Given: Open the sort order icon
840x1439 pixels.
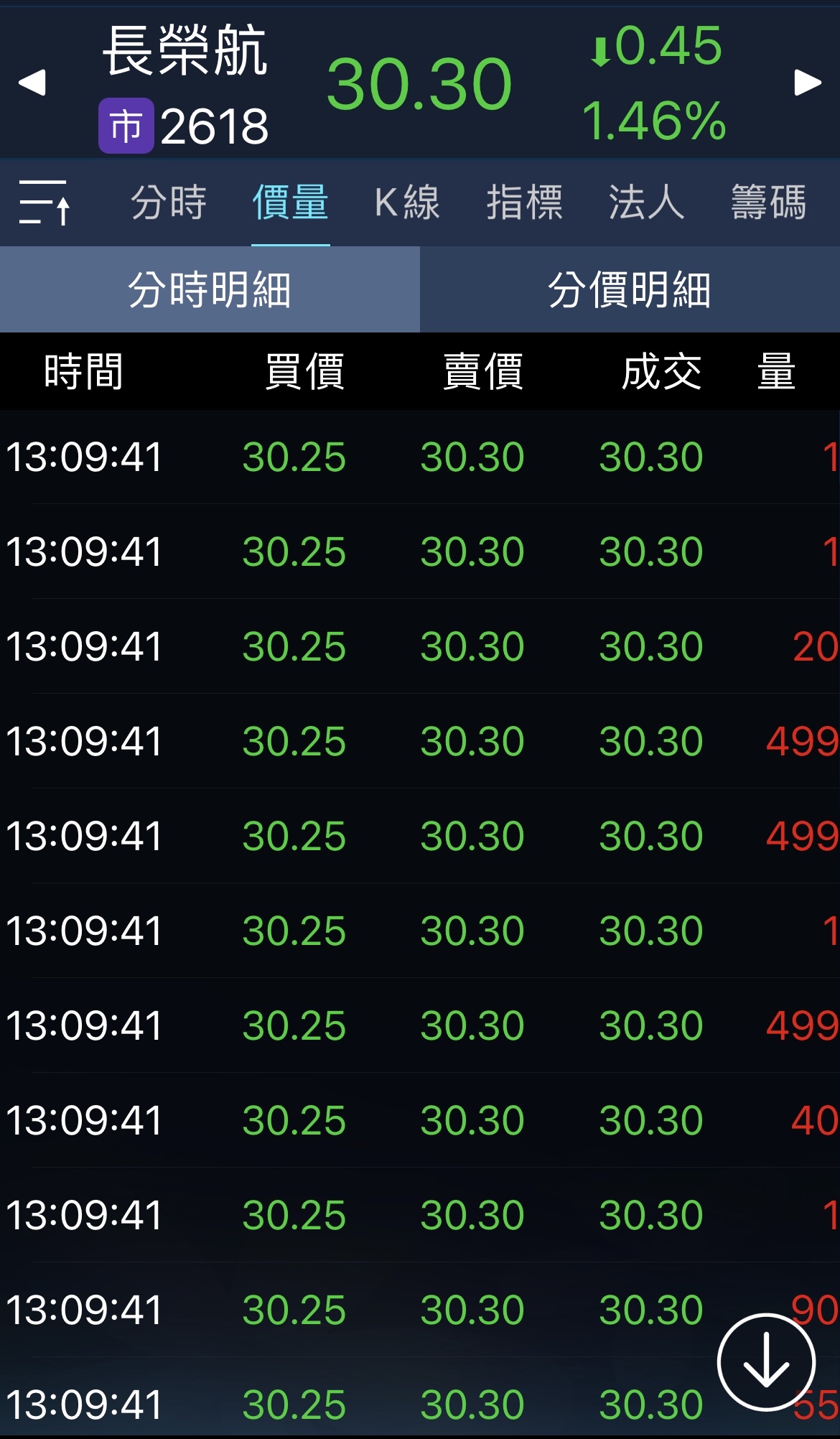Looking at the screenshot, I should [45, 202].
